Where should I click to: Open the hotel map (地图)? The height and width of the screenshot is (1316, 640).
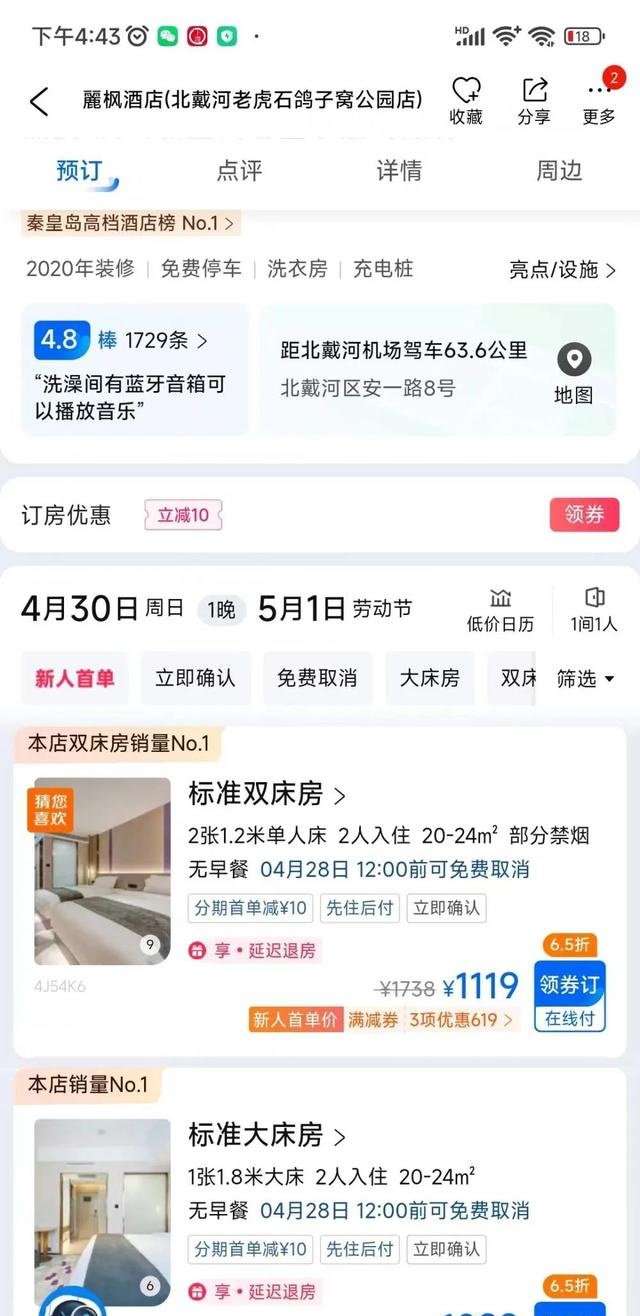[574, 372]
